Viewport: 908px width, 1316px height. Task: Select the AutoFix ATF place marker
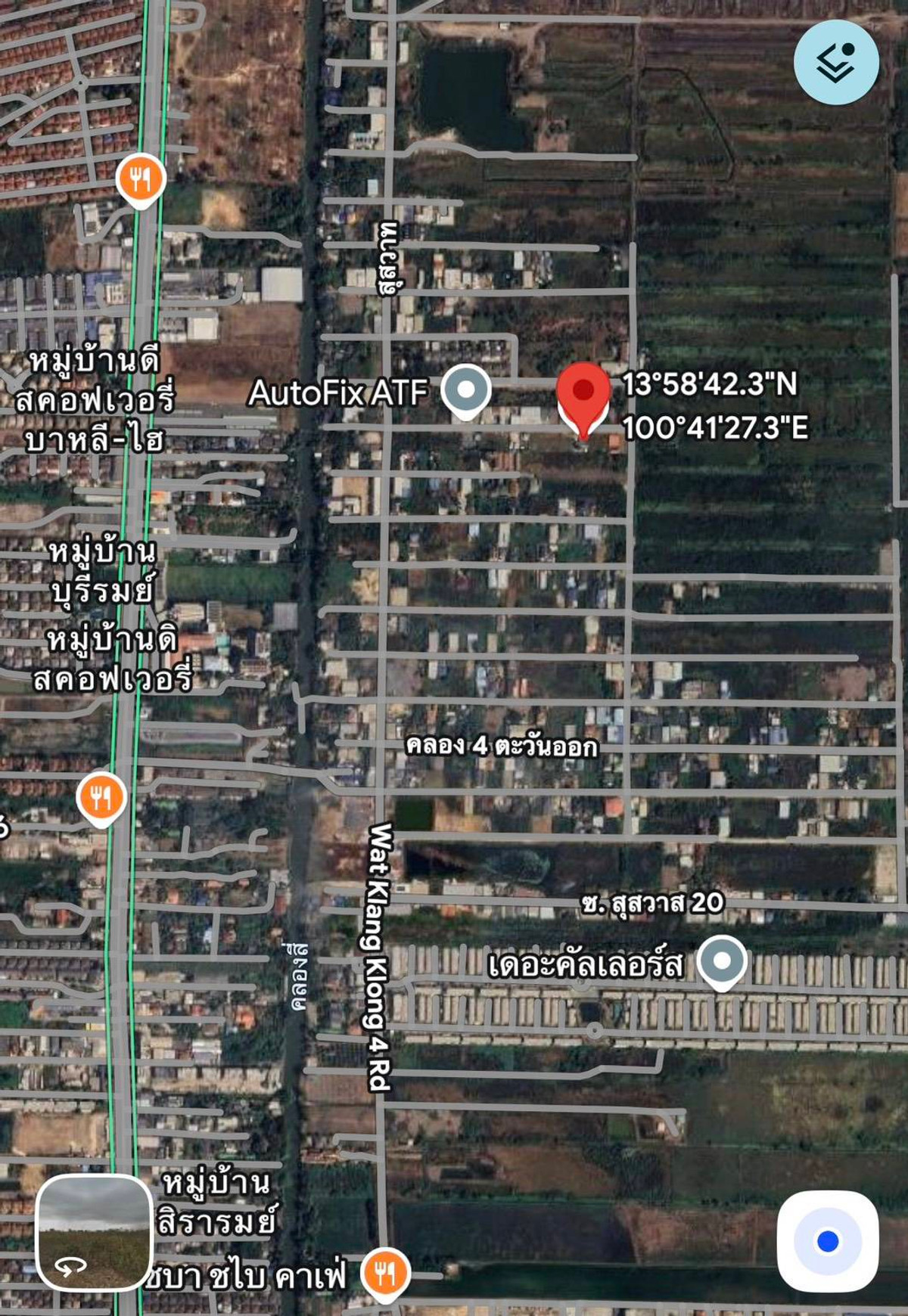click(x=466, y=390)
